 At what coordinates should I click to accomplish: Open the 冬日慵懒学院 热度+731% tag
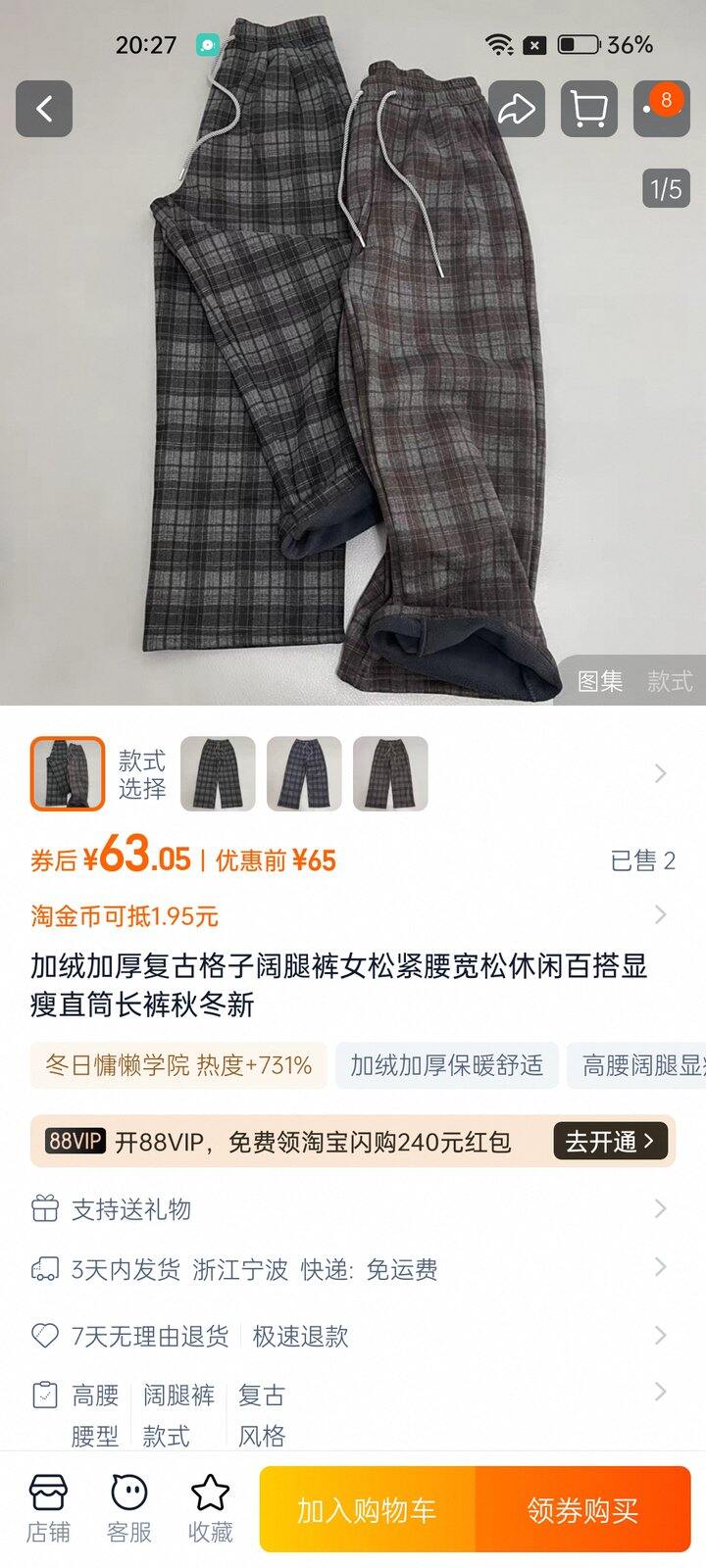[178, 1065]
